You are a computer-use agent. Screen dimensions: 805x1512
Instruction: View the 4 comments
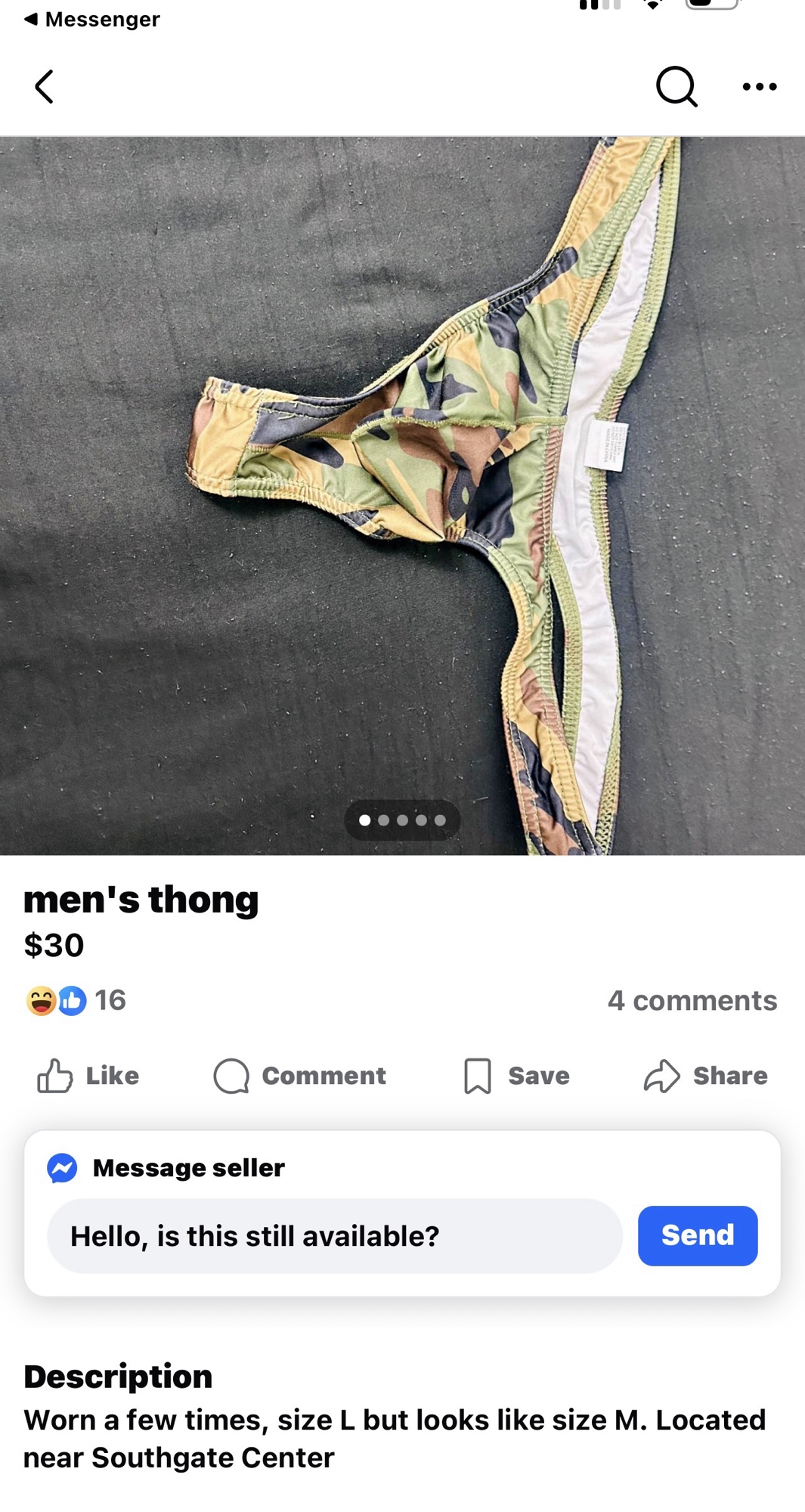[692, 1000]
